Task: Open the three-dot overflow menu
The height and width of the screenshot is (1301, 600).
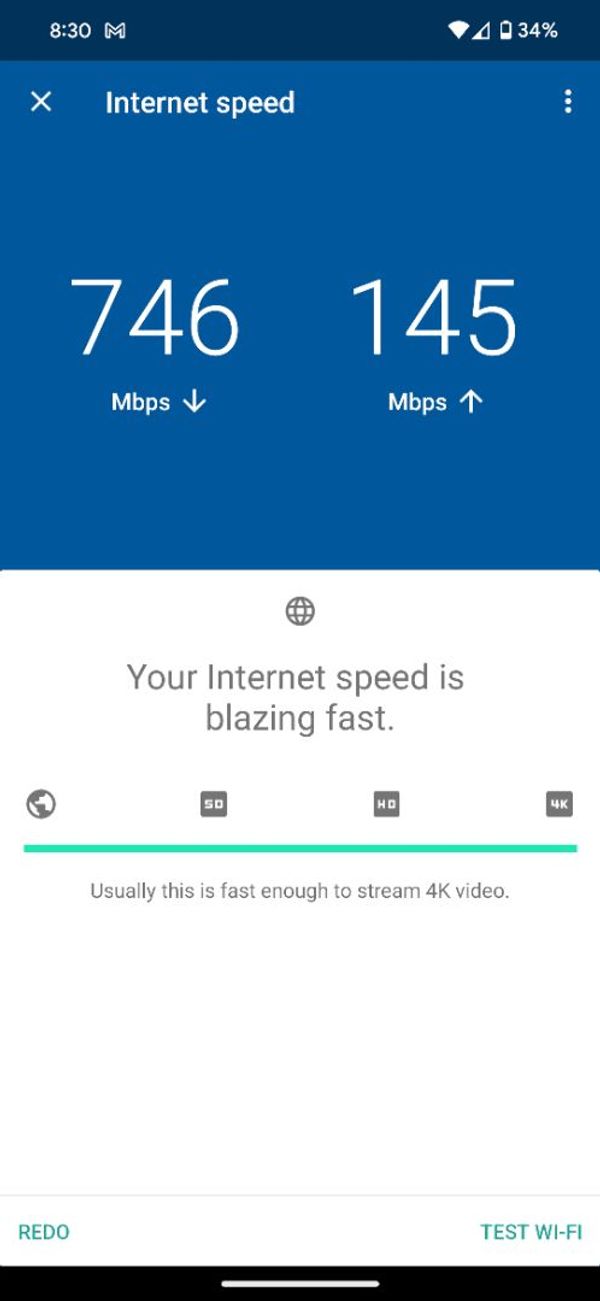Action: [x=568, y=101]
